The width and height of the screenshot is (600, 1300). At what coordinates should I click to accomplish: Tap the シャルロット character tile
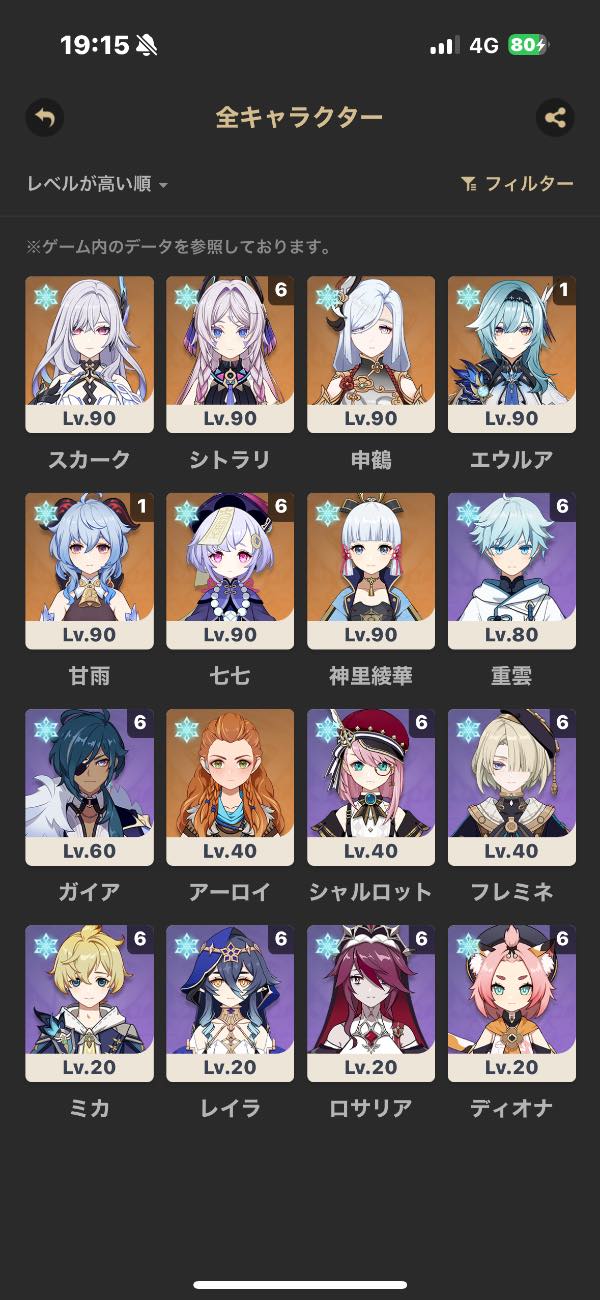point(371,787)
